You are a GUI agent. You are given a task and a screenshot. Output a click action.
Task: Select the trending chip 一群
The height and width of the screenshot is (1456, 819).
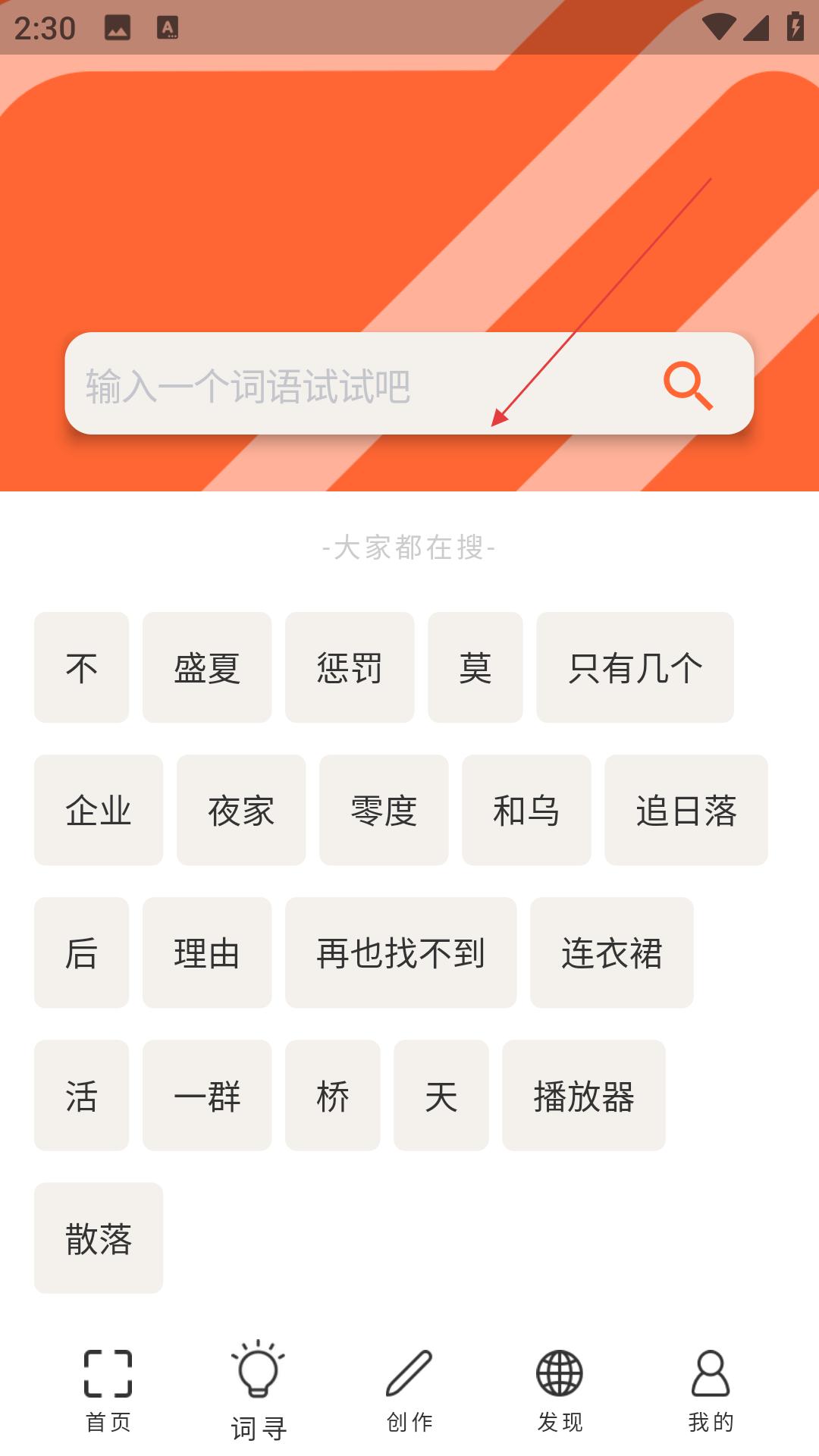click(x=207, y=1095)
